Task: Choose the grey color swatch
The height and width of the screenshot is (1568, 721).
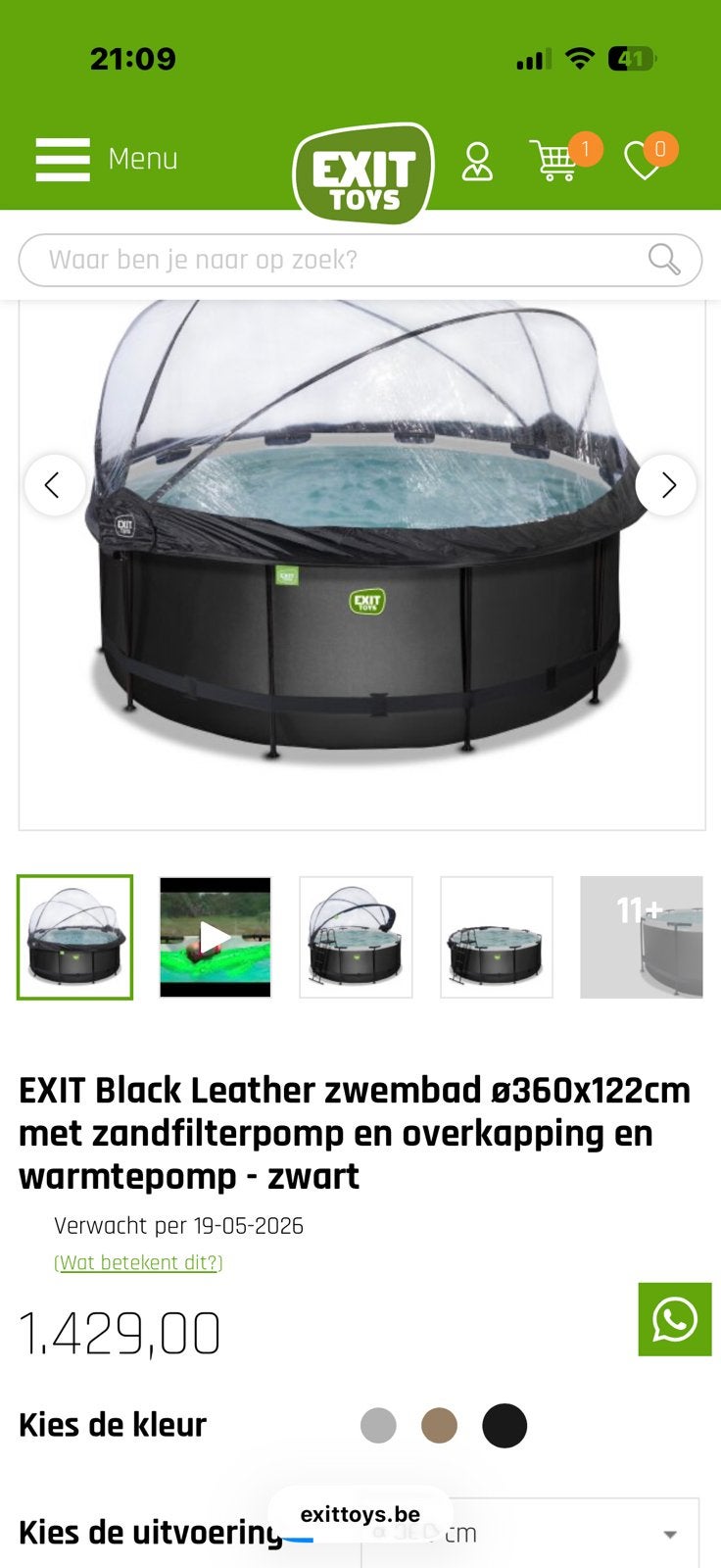Action: 378,1425
